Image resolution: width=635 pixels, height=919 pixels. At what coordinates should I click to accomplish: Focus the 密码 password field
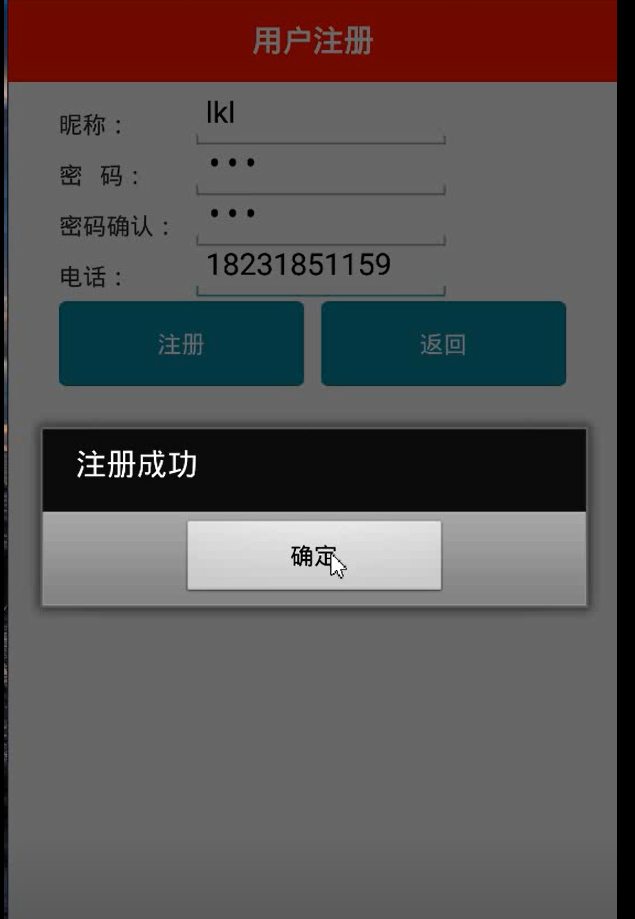(x=320, y=169)
